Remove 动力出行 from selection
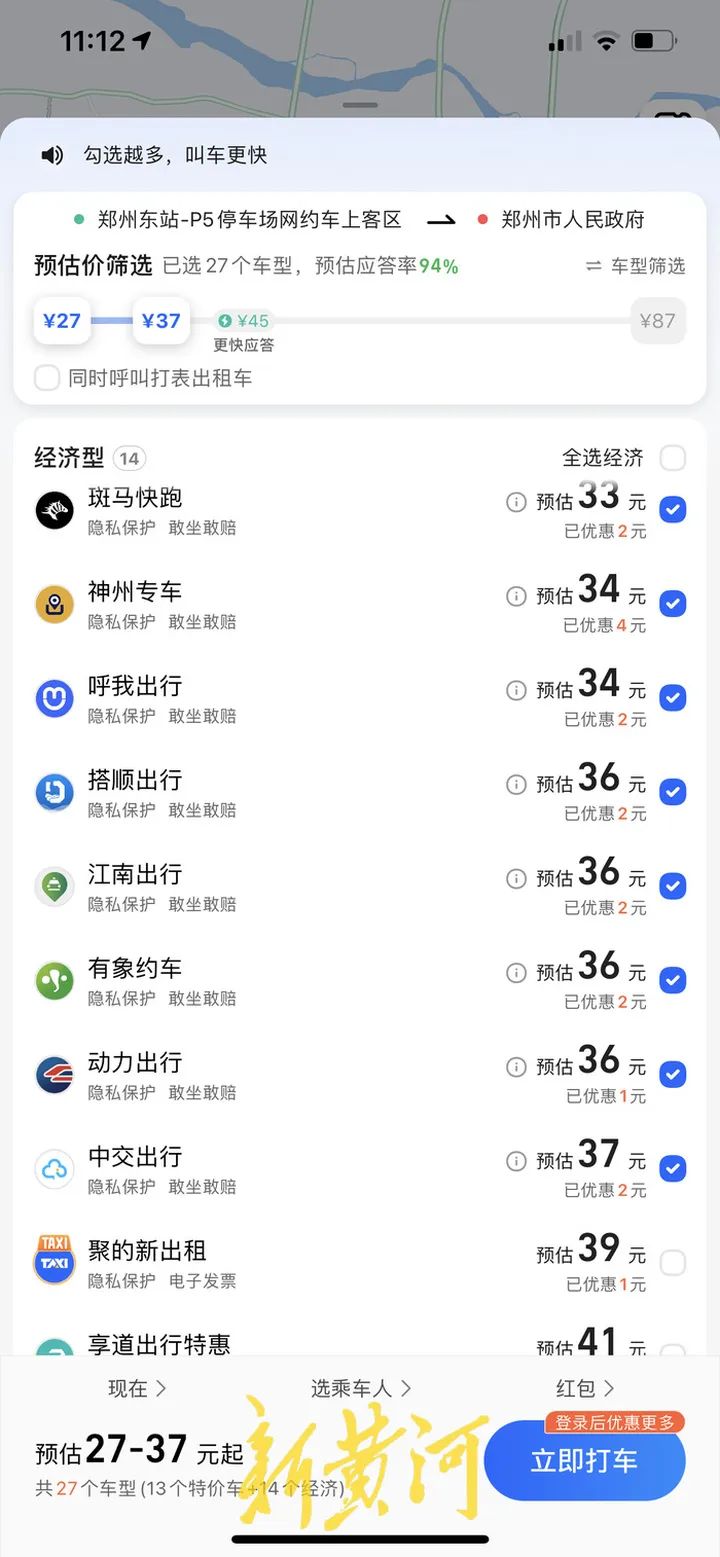Screen dimensions: 720x1557 tap(673, 1074)
